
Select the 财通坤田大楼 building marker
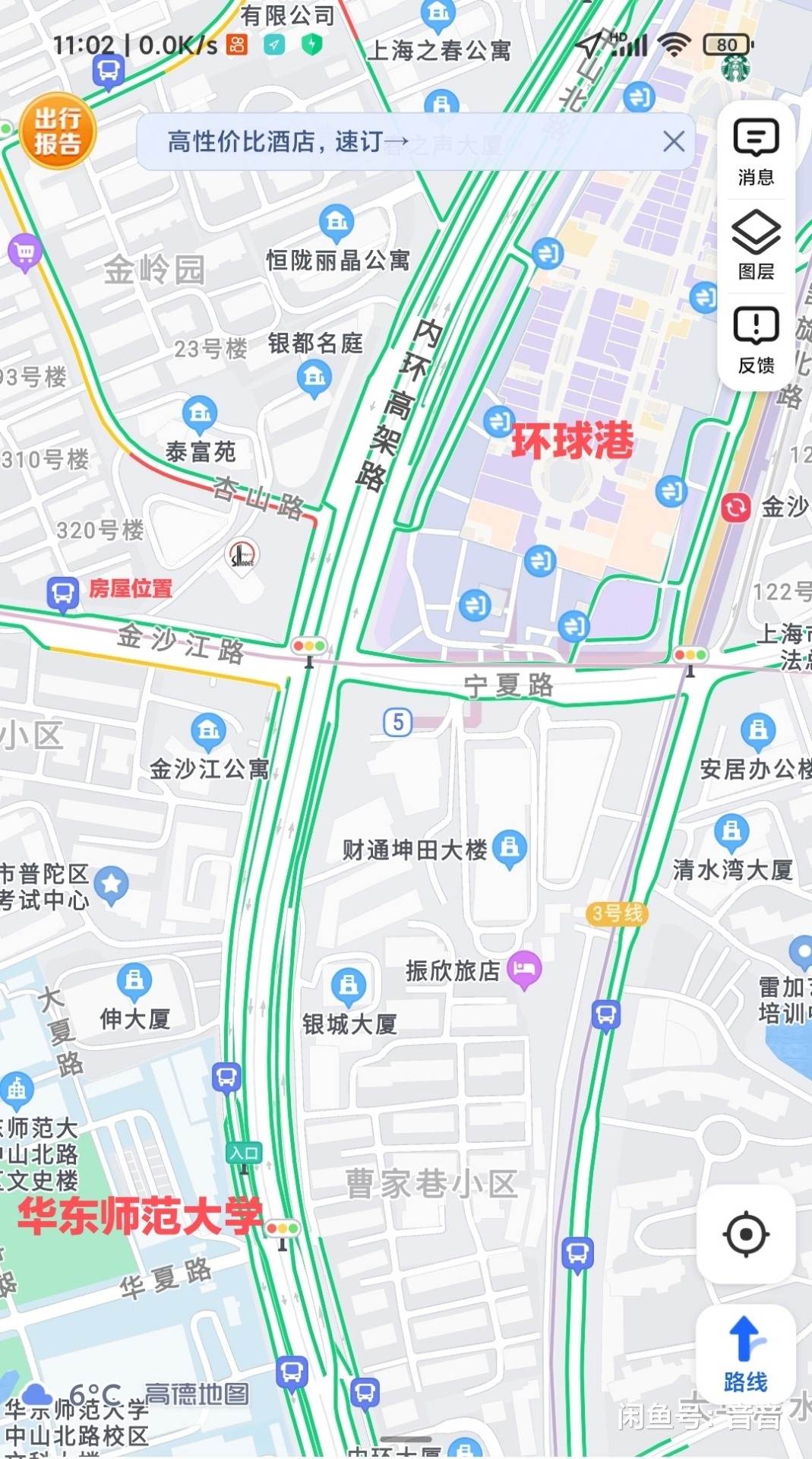point(509,847)
